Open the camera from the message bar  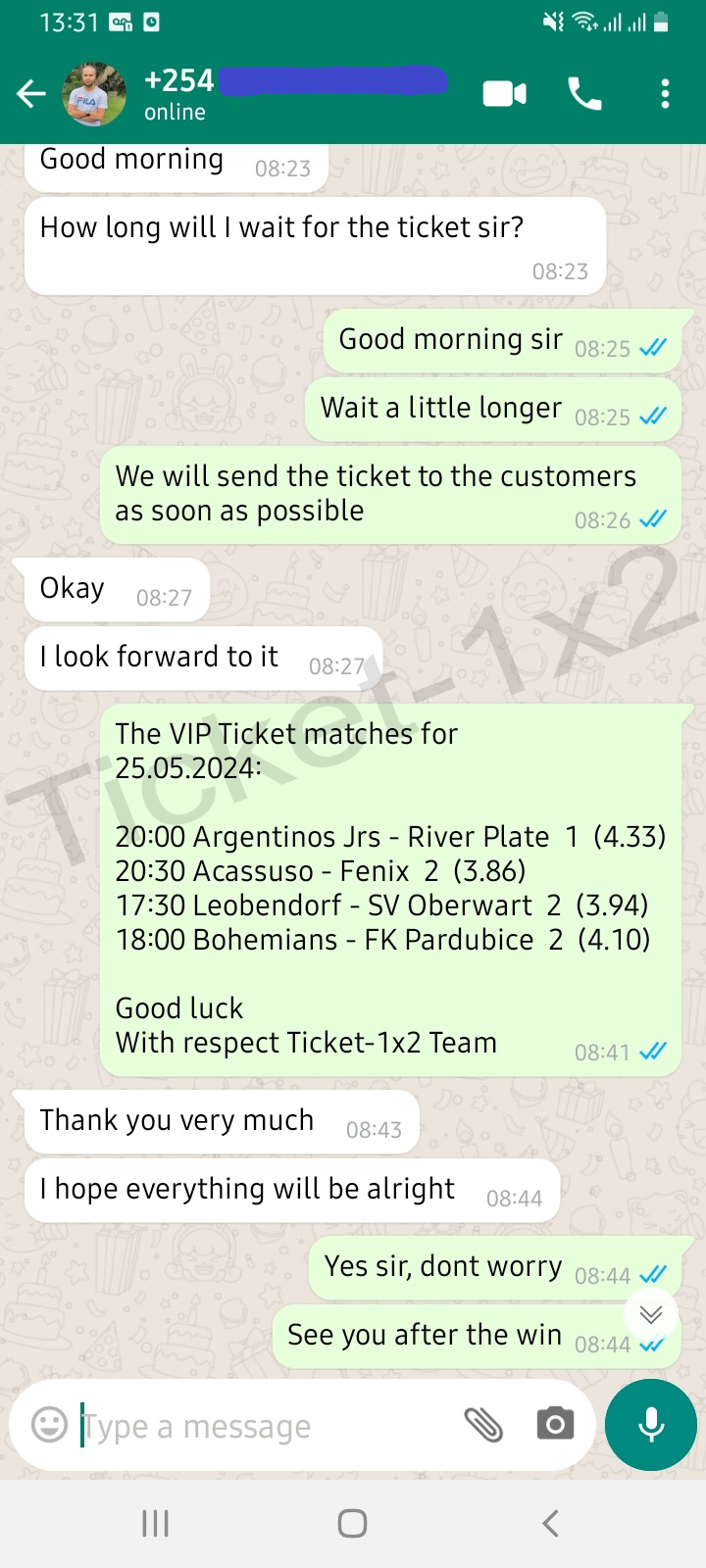(x=555, y=1424)
